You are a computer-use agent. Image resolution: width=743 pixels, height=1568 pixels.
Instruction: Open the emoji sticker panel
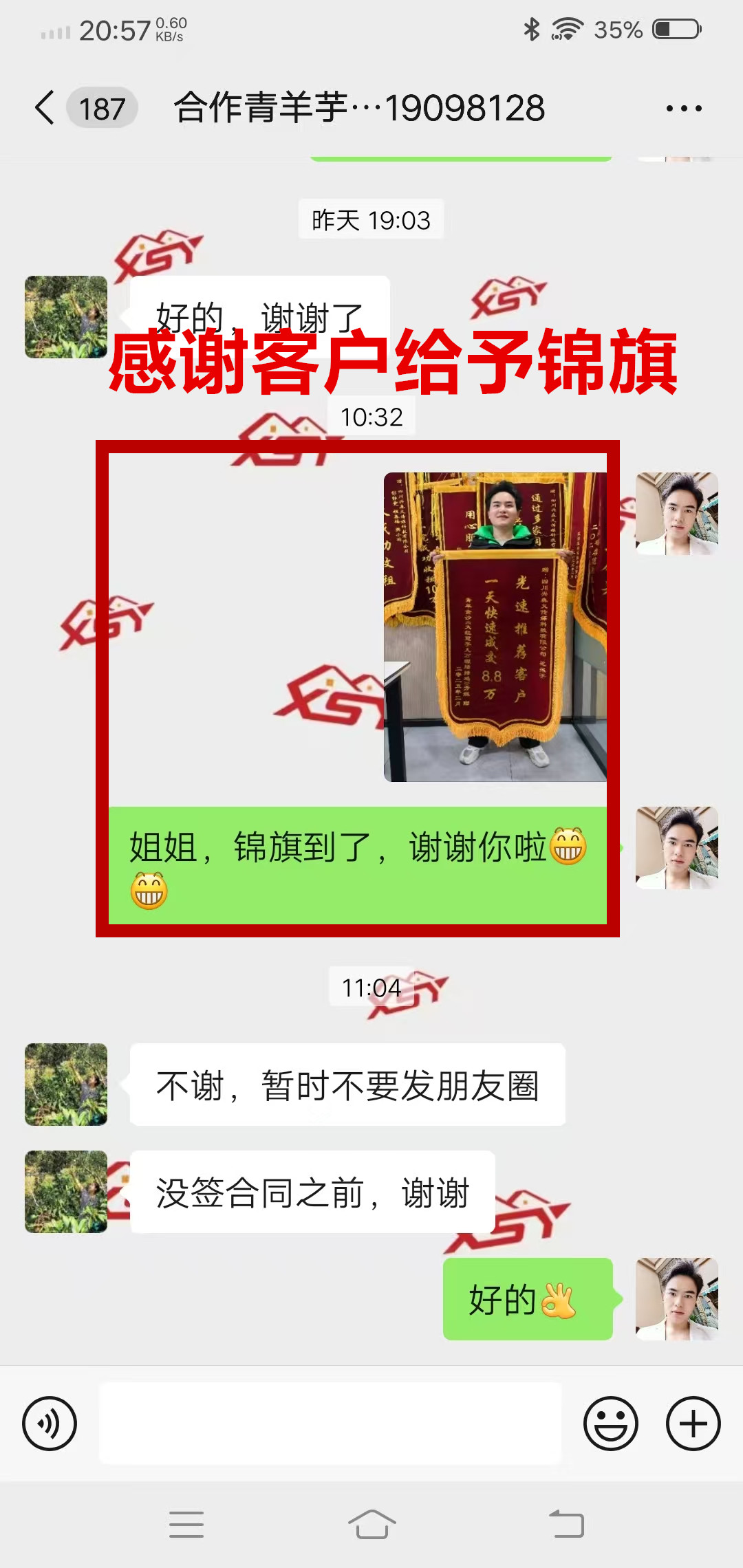610,1424
